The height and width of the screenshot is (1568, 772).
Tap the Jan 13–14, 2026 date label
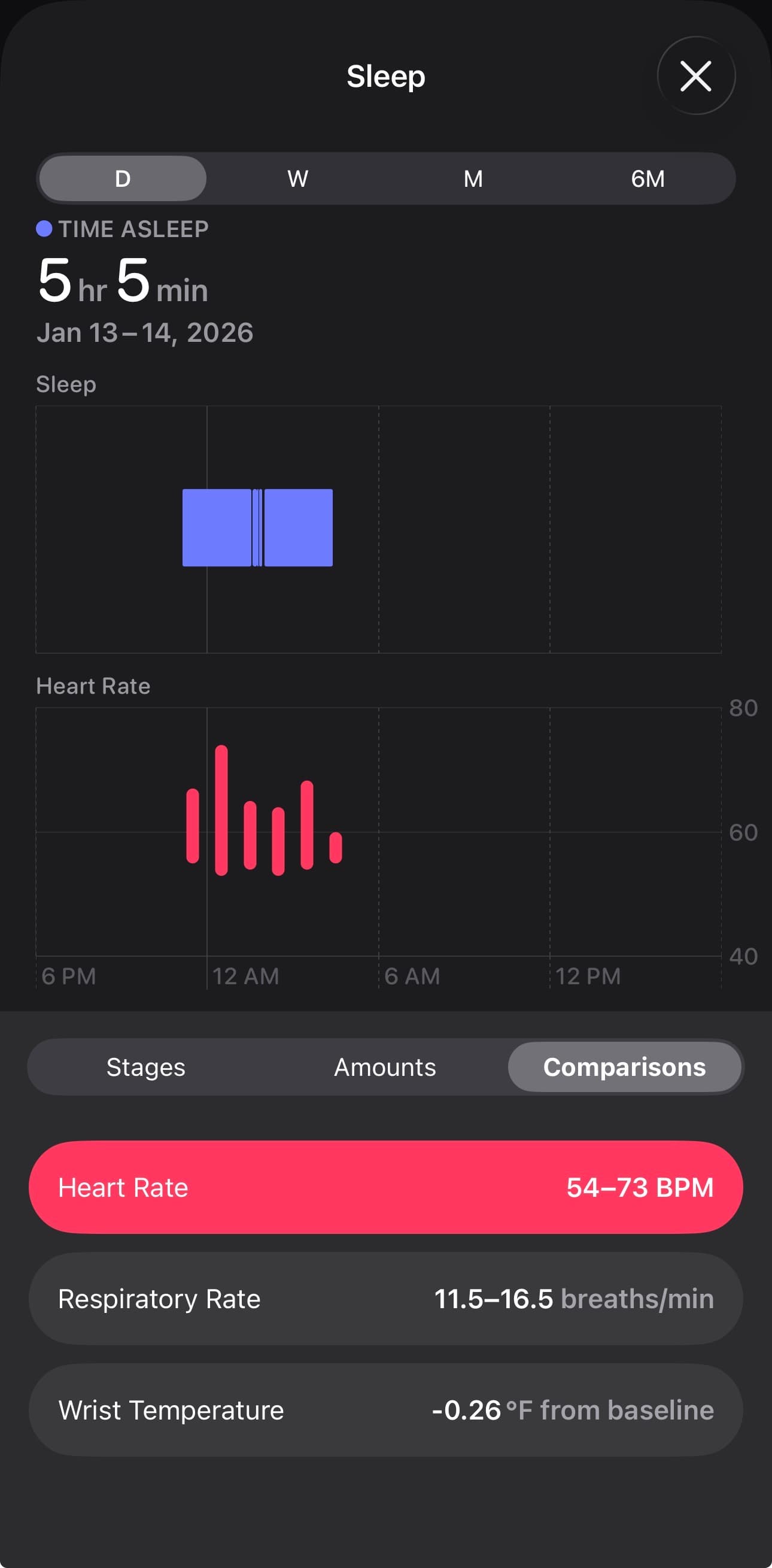click(145, 332)
